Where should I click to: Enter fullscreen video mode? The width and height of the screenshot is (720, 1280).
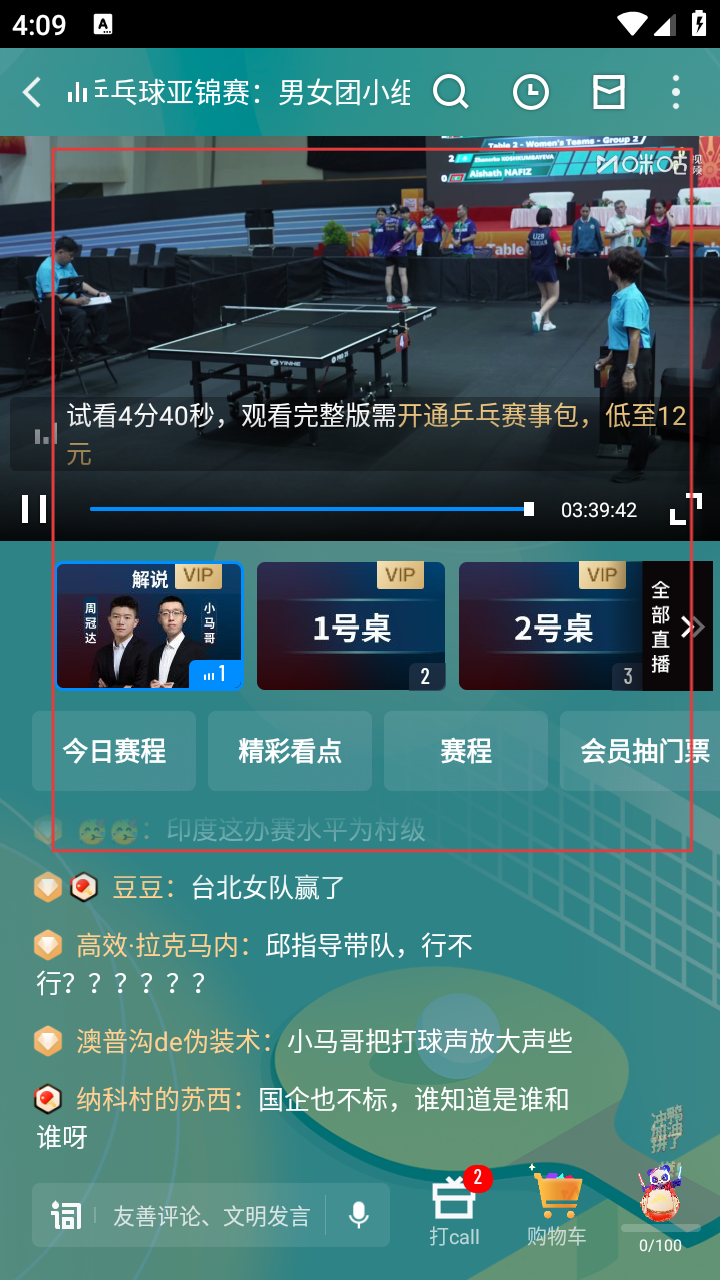coord(685,509)
